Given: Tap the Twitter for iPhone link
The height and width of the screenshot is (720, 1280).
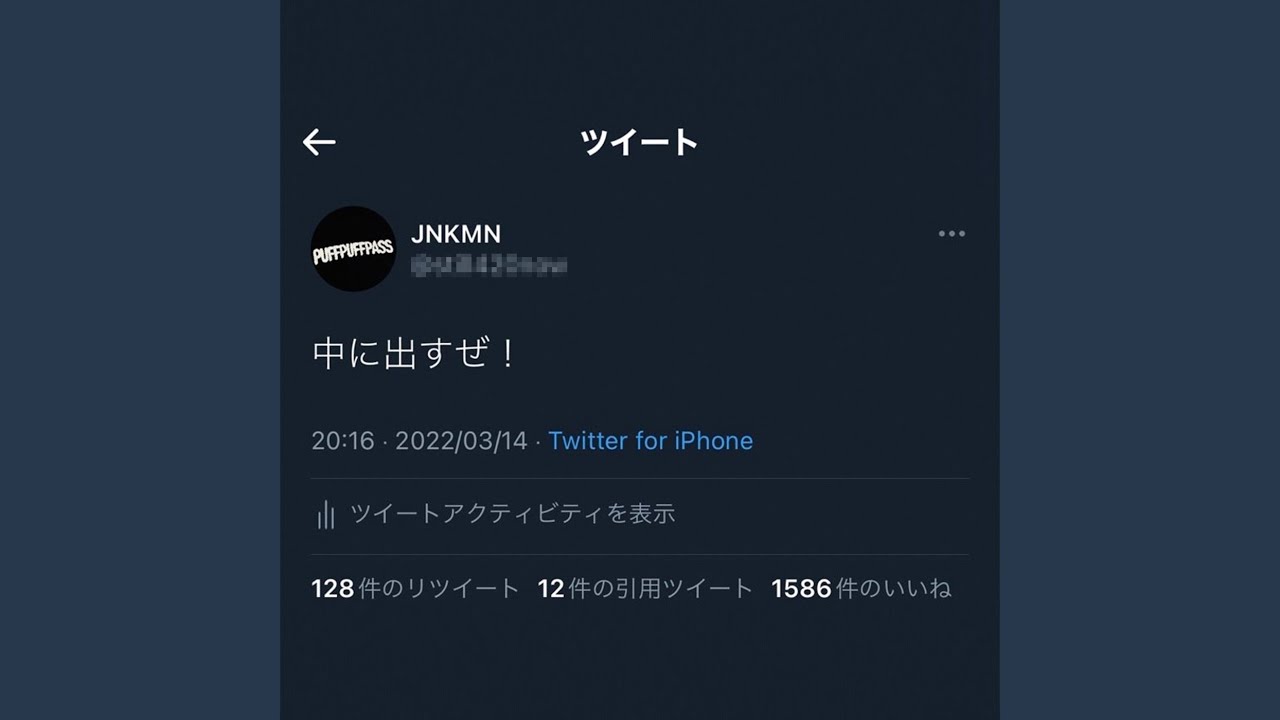Looking at the screenshot, I should (x=650, y=441).
